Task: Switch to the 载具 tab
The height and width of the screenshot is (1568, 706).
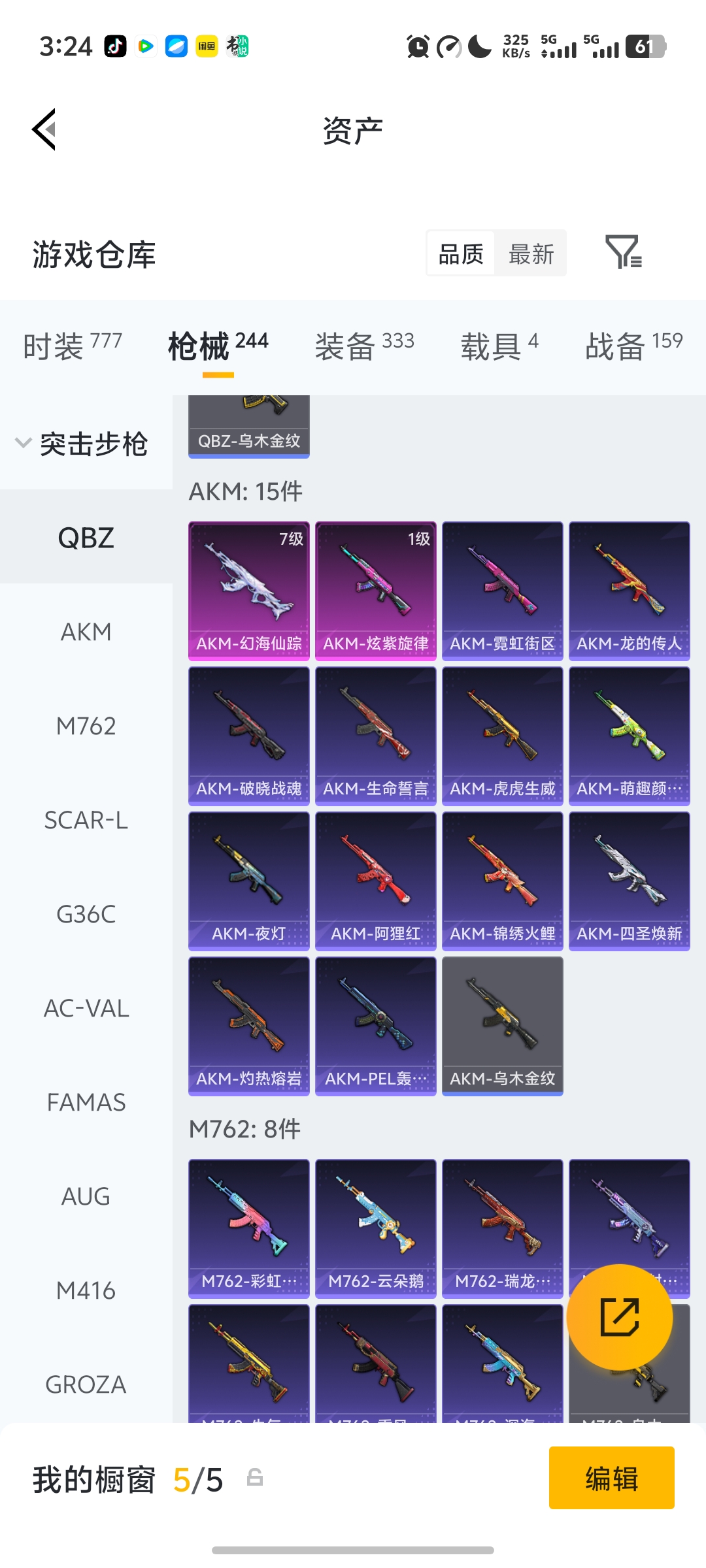Action: [499, 346]
